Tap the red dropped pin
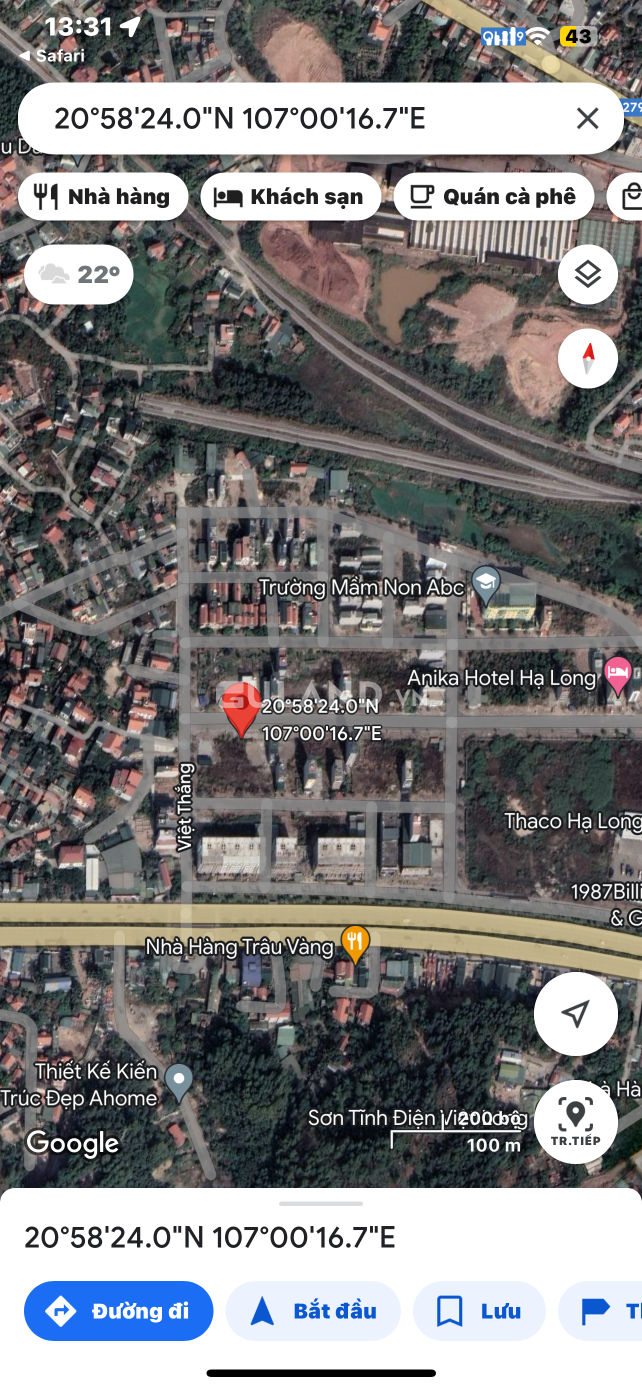The height and width of the screenshot is (1389, 642). [x=239, y=708]
